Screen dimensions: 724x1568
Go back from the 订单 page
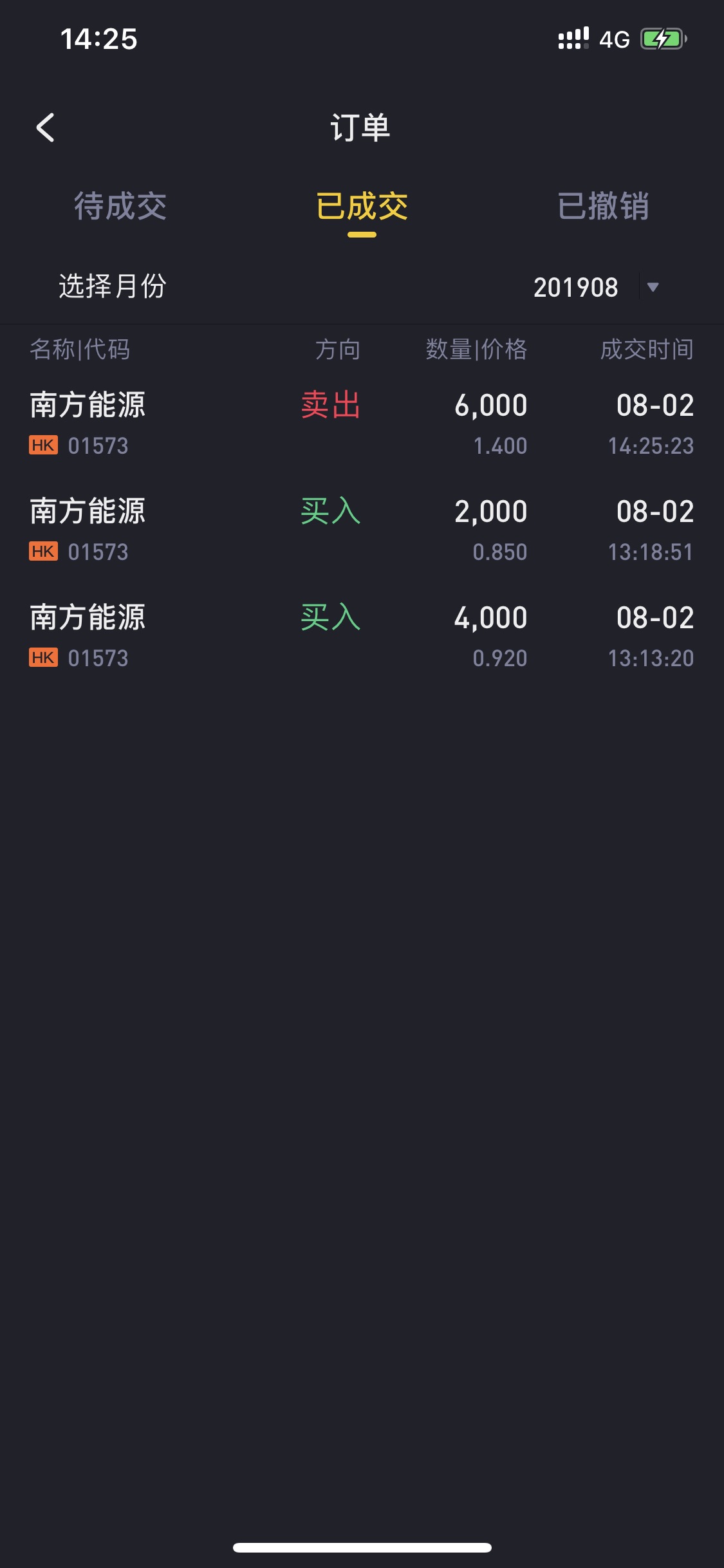point(45,127)
